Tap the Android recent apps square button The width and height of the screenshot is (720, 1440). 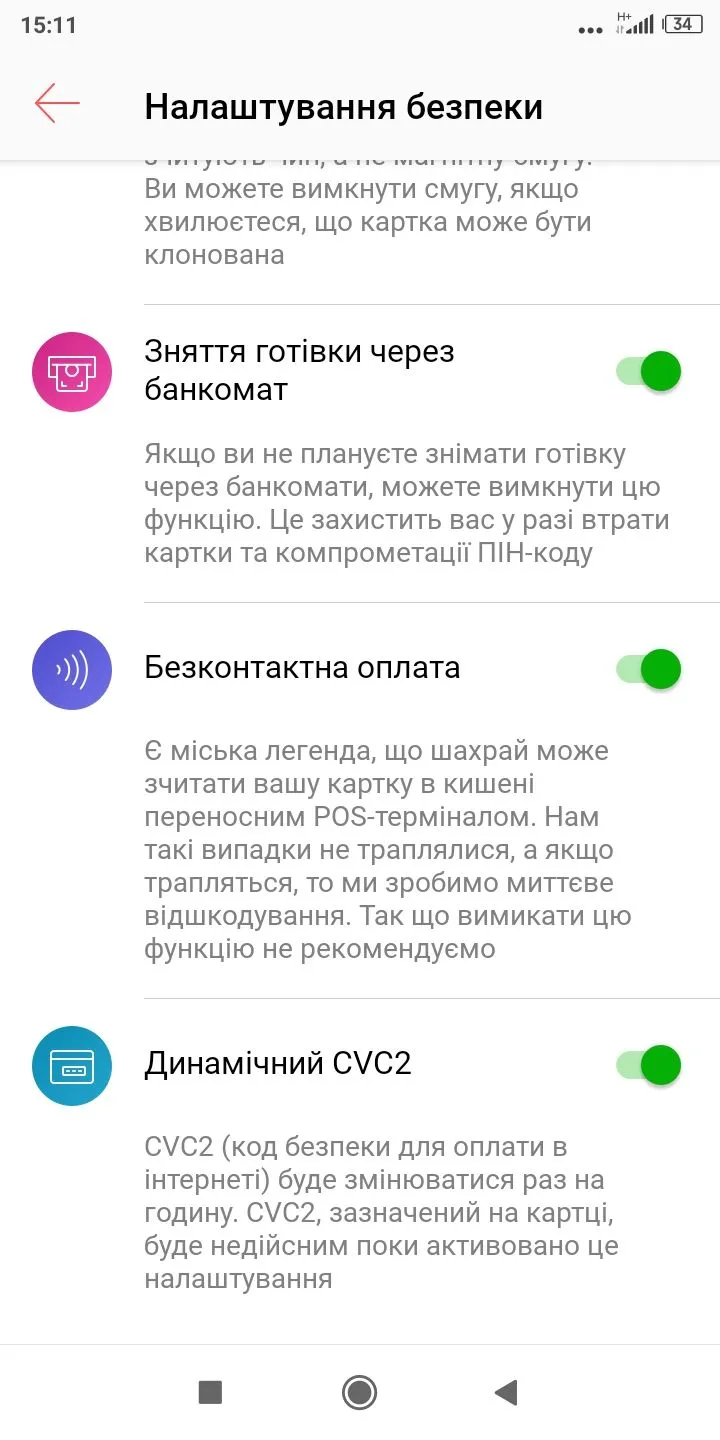(x=210, y=1392)
